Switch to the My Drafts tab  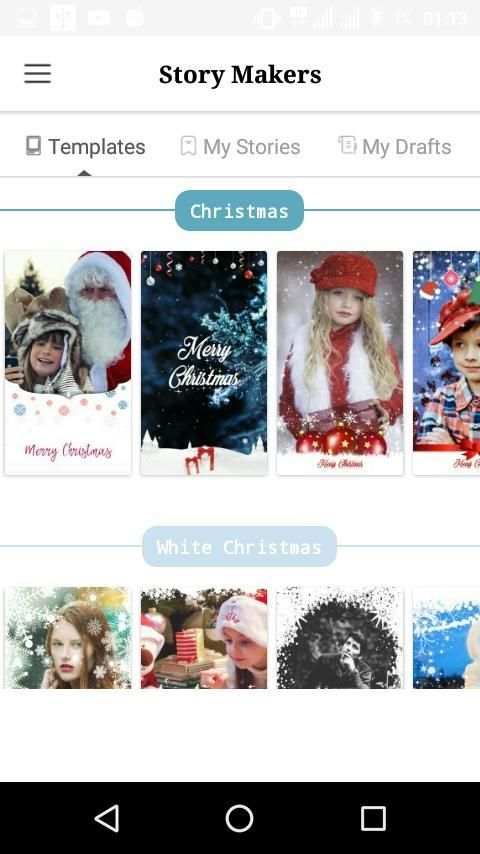394,147
